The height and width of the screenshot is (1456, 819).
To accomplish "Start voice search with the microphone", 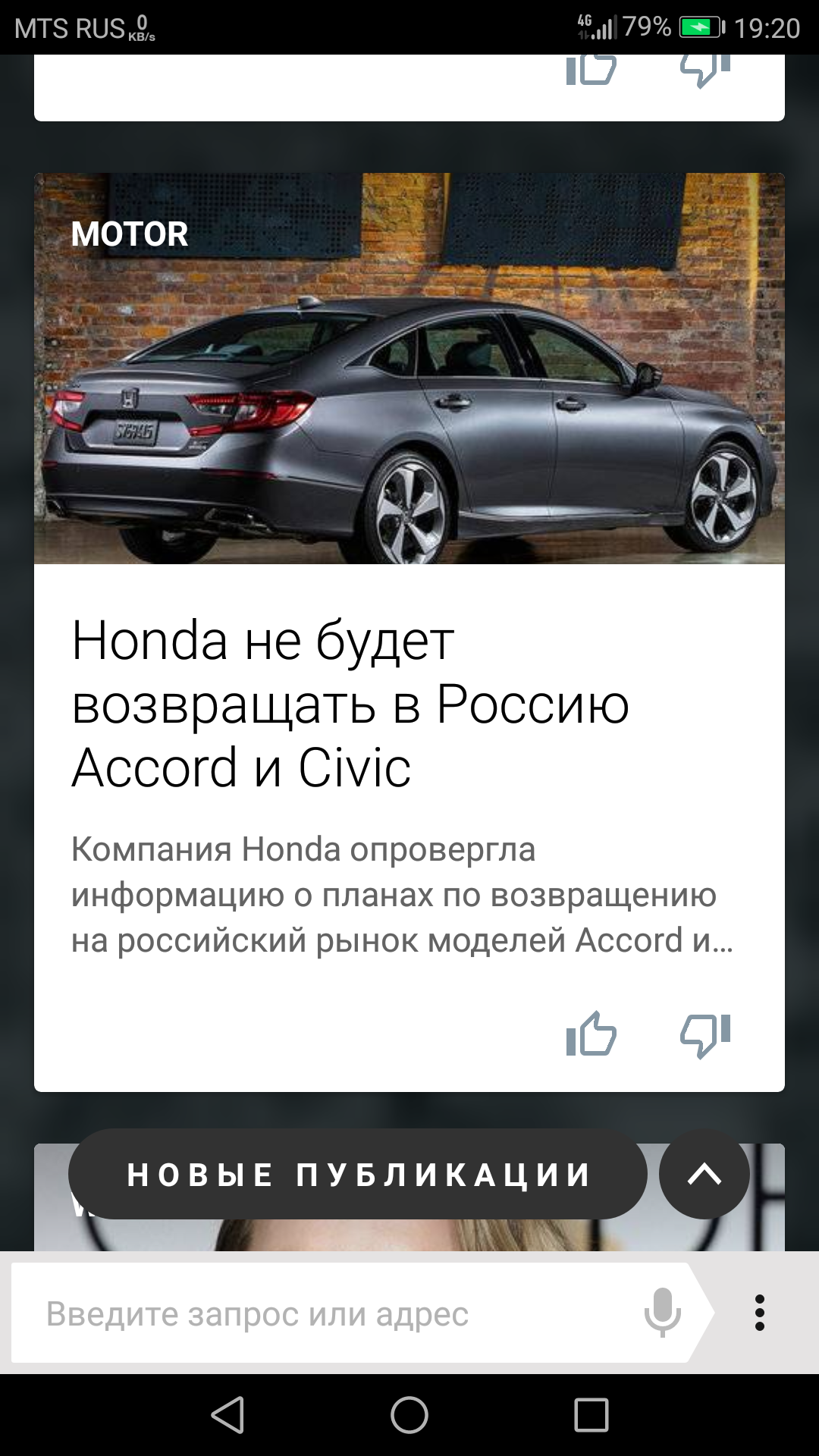I will click(x=662, y=1313).
